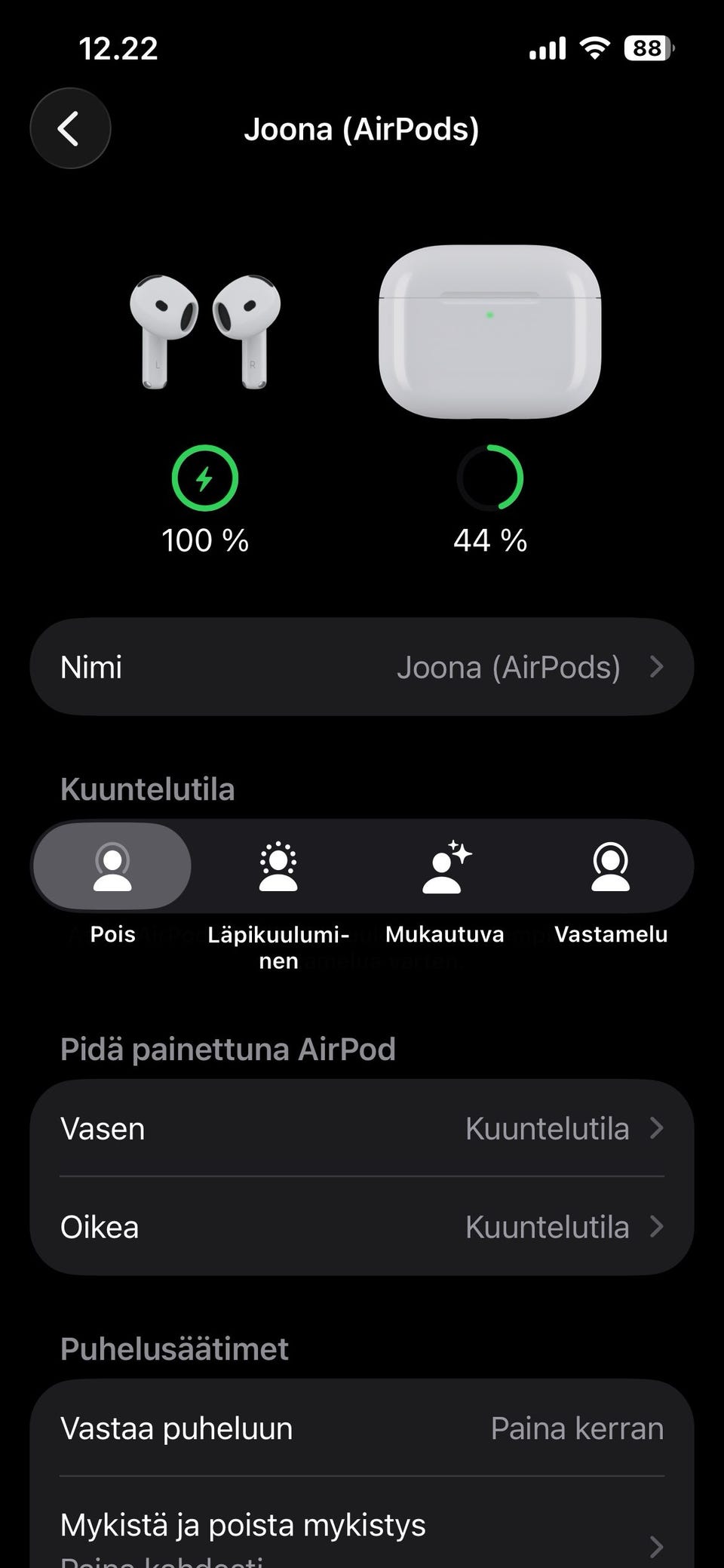The image size is (724, 1568).
Task: Expand the Oikea press-and-hold options
Action: (x=362, y=1227)
